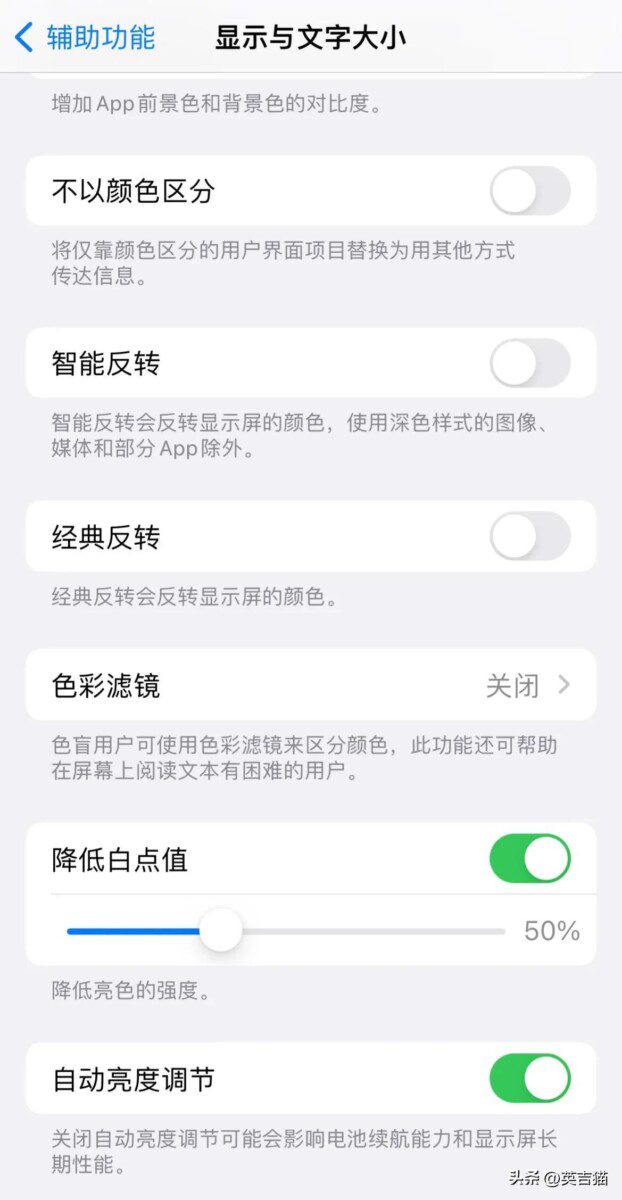Turn on 智能反转
Viewport: 622px width, 1200px height.
[529, 363]
